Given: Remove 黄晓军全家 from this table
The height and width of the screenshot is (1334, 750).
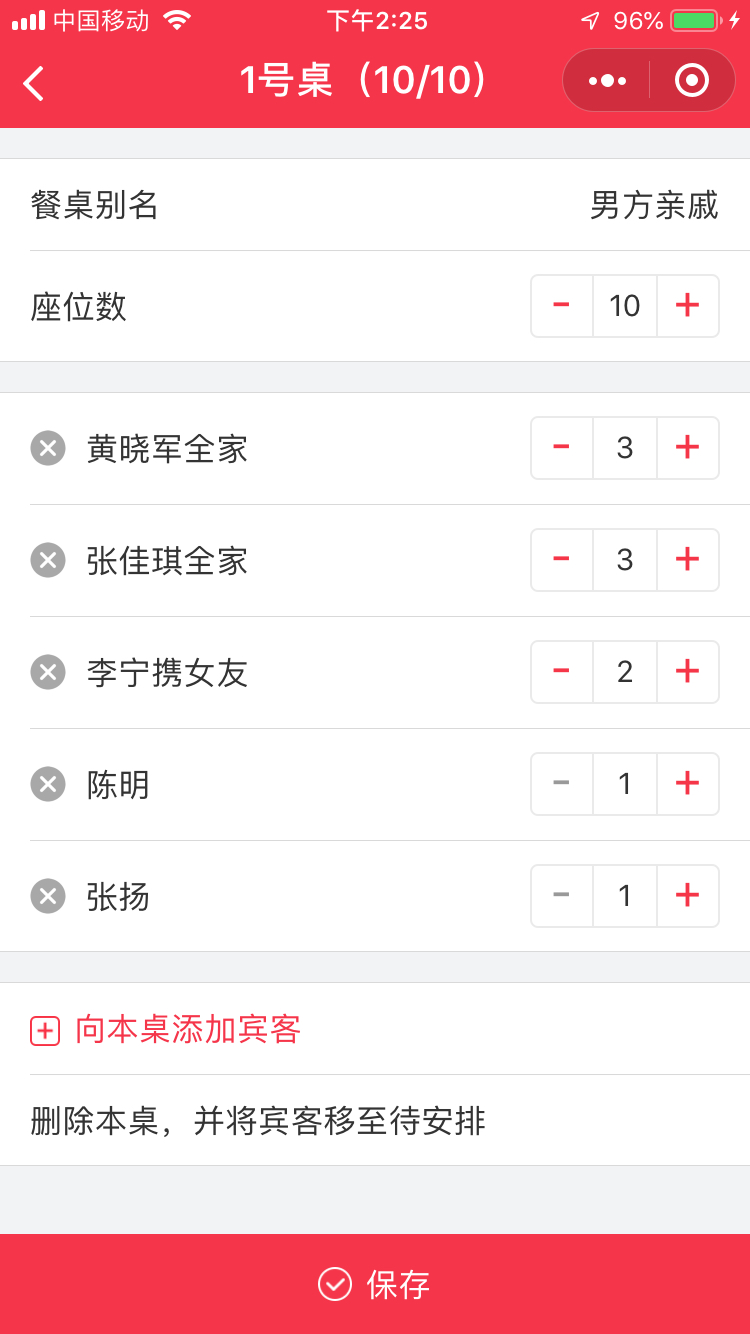Looking at the screenshot, I should (48, 448).
